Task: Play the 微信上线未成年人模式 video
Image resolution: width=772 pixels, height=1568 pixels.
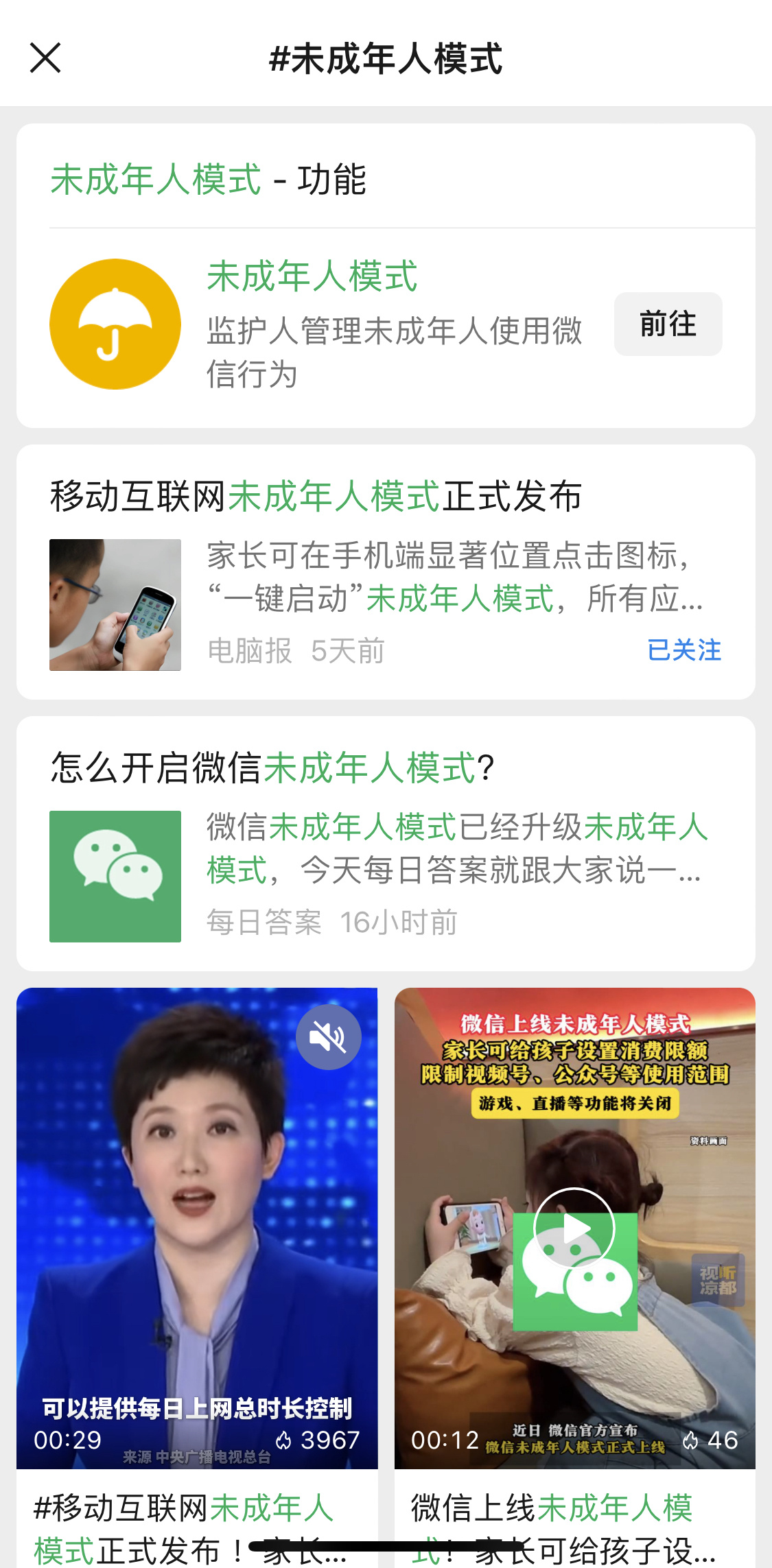Action: coord(574,1228)
